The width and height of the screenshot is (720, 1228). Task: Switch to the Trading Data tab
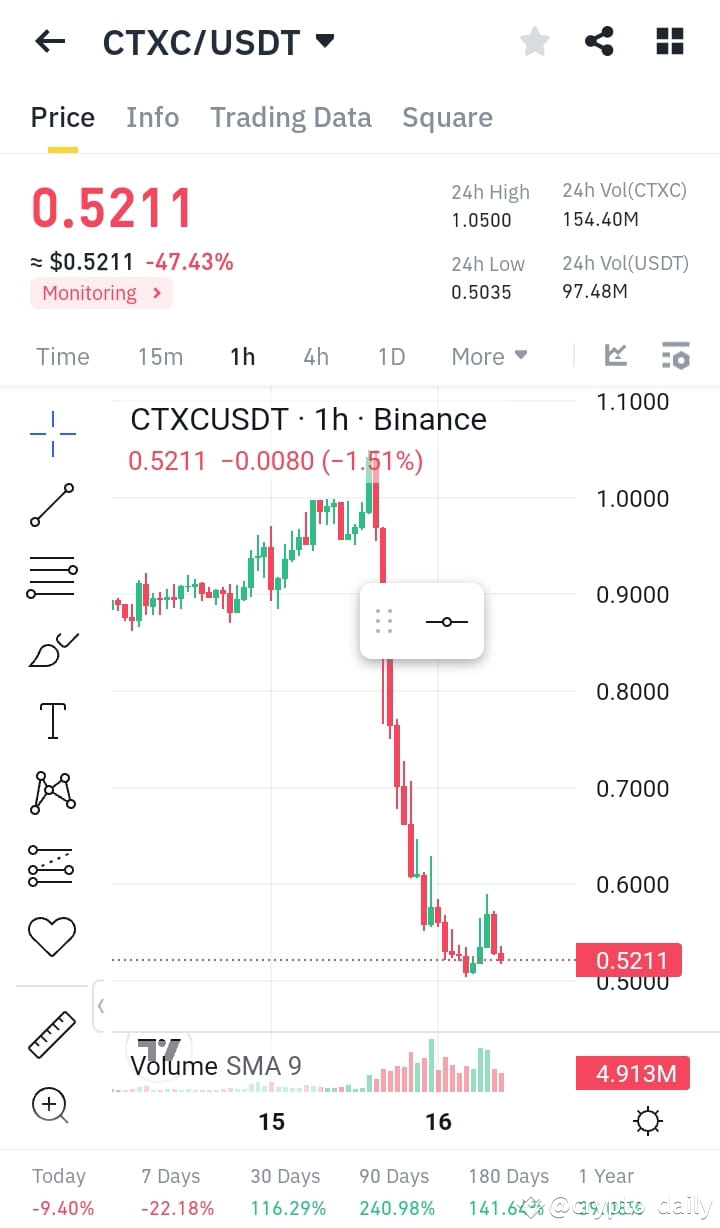(x=290, y=117)
